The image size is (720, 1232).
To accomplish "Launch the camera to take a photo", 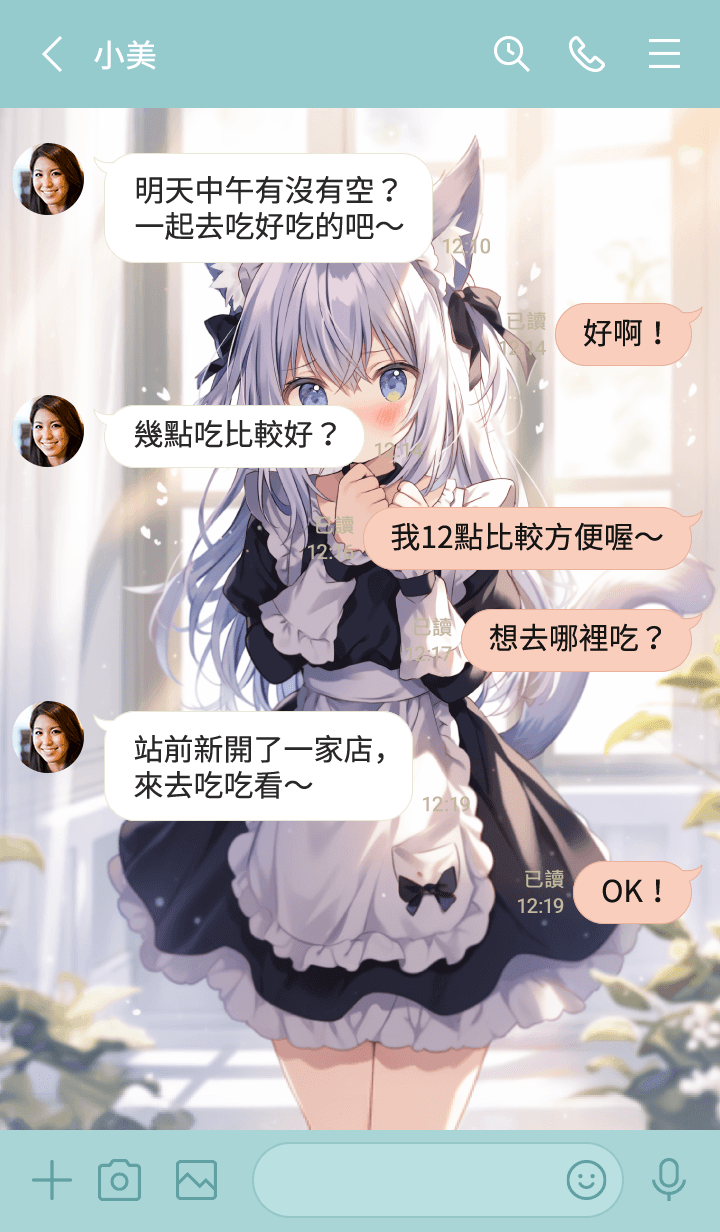I will (x=119, y=1181).
